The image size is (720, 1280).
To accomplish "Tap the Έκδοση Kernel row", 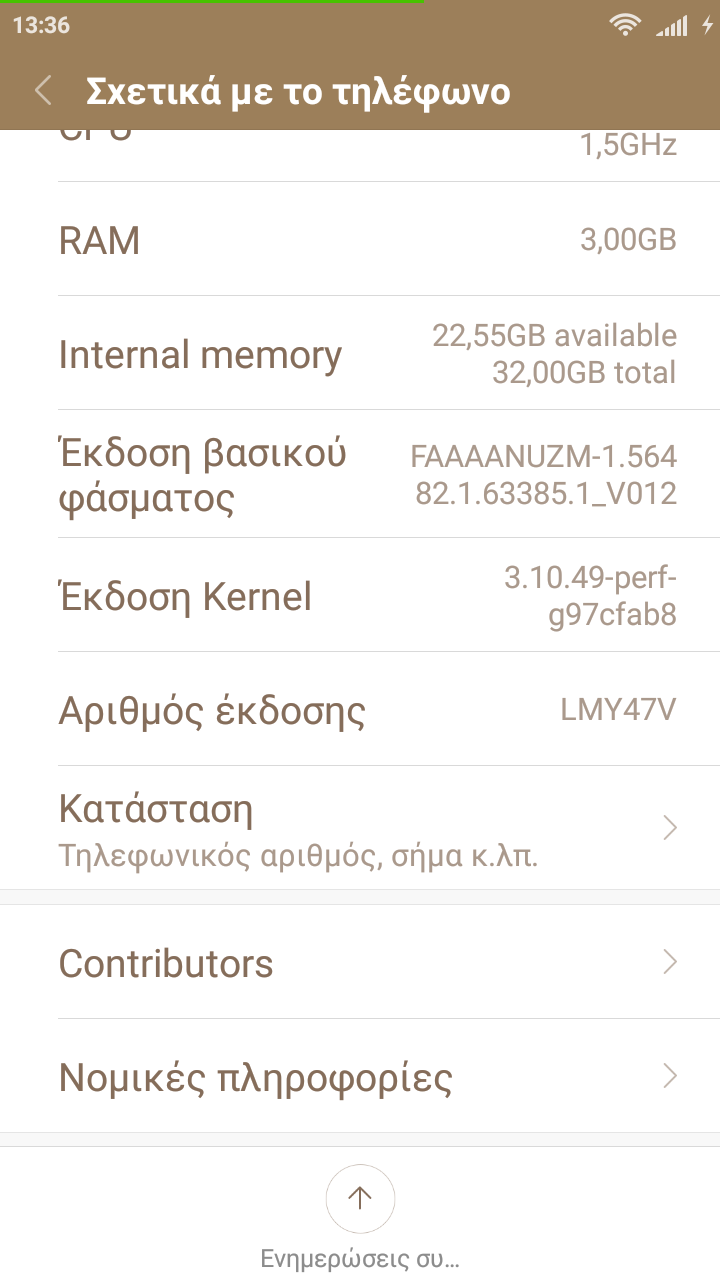I will coord(360,596).
